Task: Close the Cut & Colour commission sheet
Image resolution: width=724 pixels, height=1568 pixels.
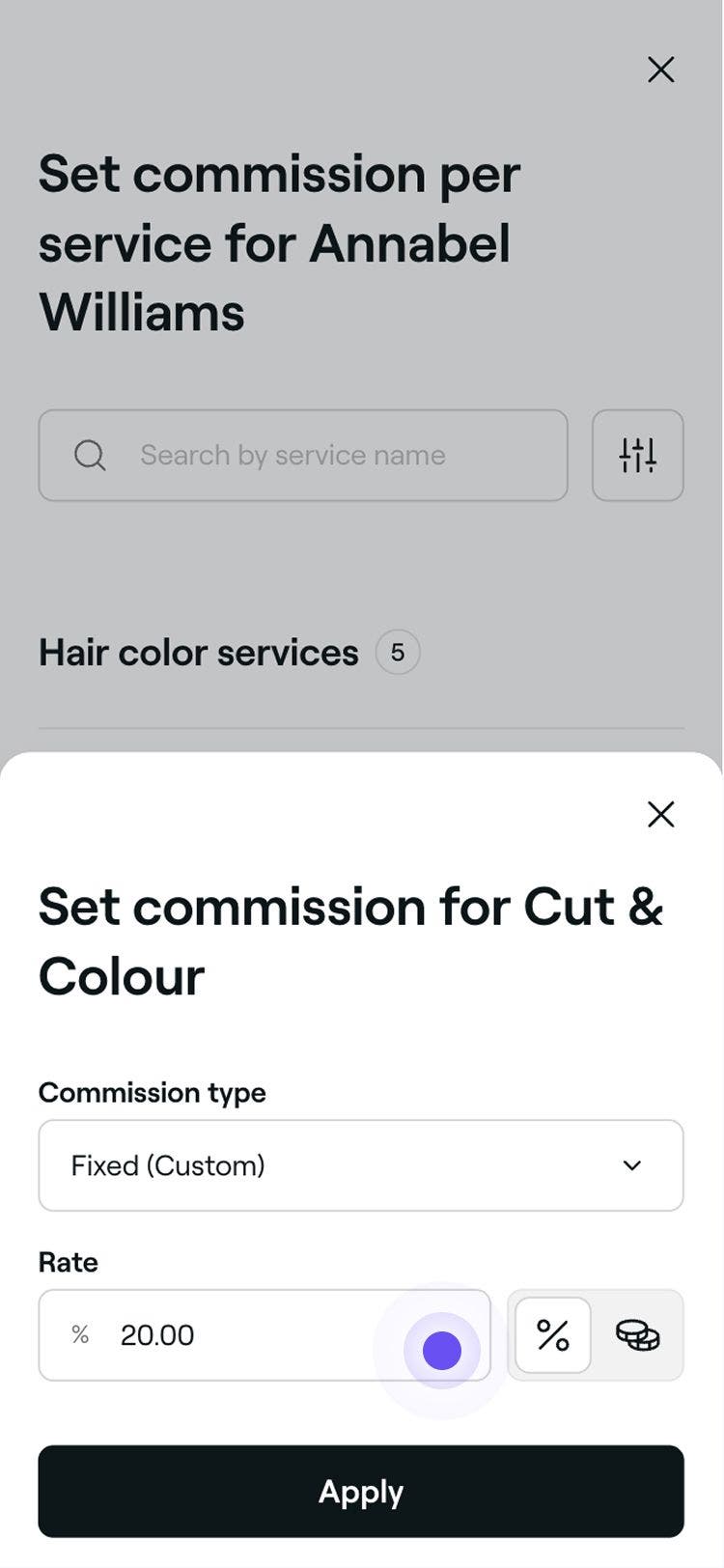Action: [660, 815]
